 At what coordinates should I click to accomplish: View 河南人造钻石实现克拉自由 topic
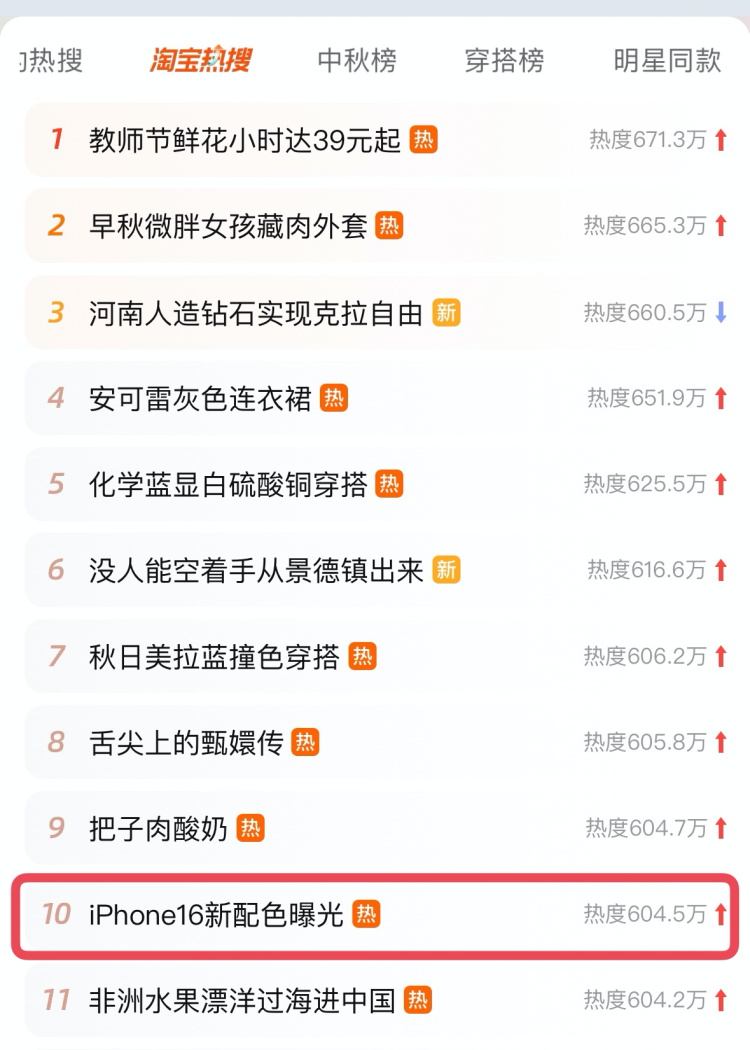(x=256, y=313)
